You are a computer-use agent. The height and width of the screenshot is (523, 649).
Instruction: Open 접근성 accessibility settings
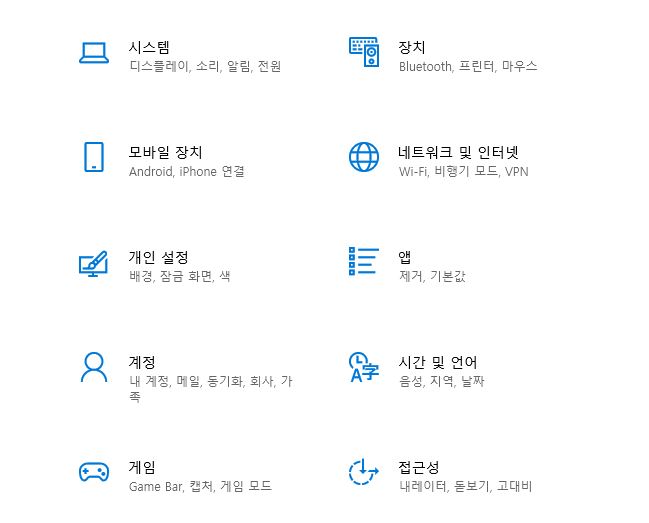coord(418,467)
